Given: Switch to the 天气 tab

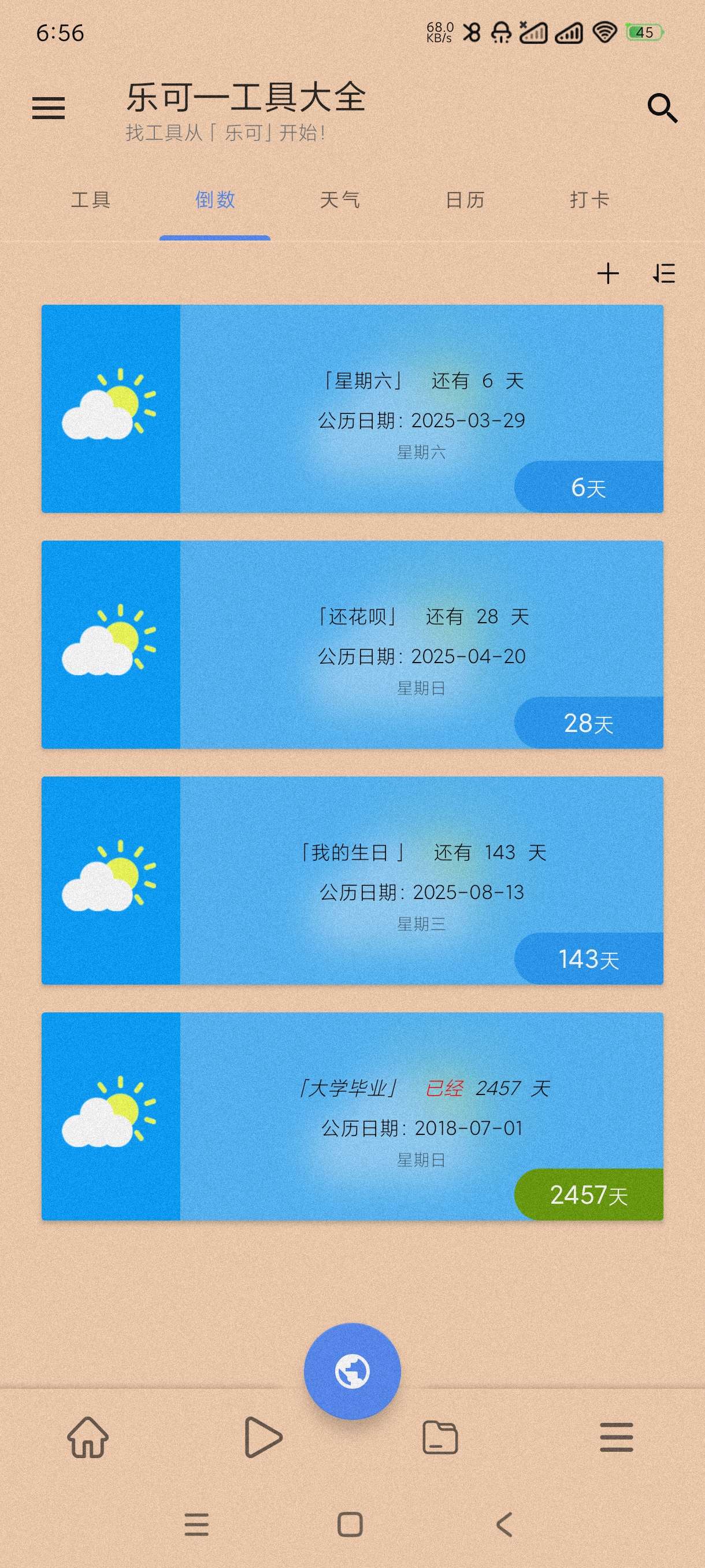Looking at the screenshot, I should [x=340, y=199].
